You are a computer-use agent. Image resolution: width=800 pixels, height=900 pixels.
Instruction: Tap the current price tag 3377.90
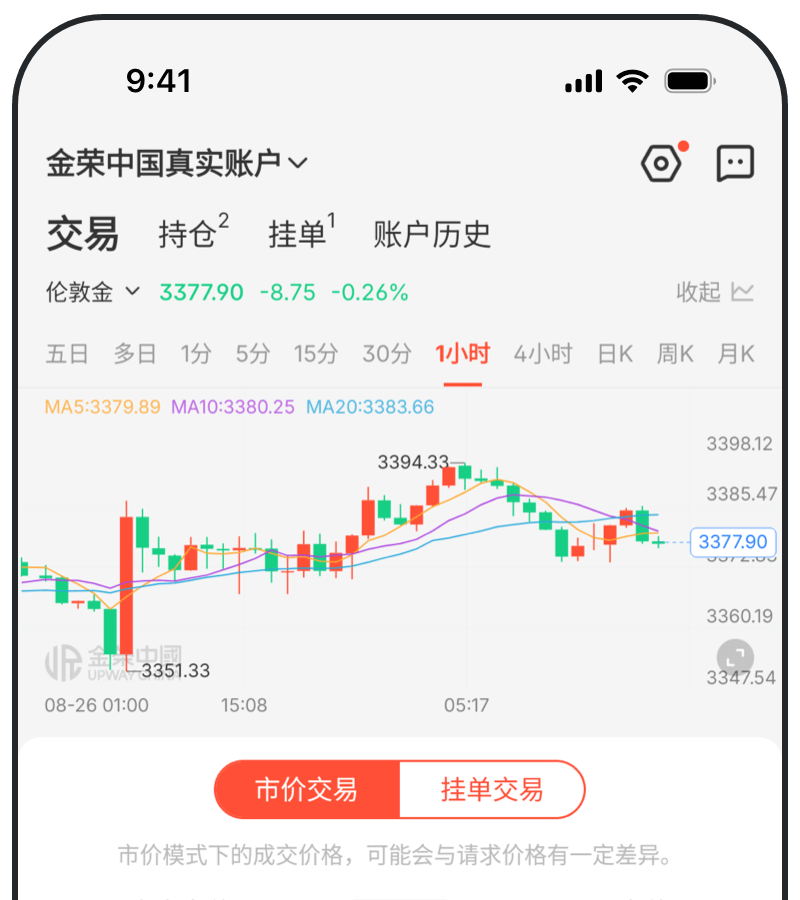733,542
